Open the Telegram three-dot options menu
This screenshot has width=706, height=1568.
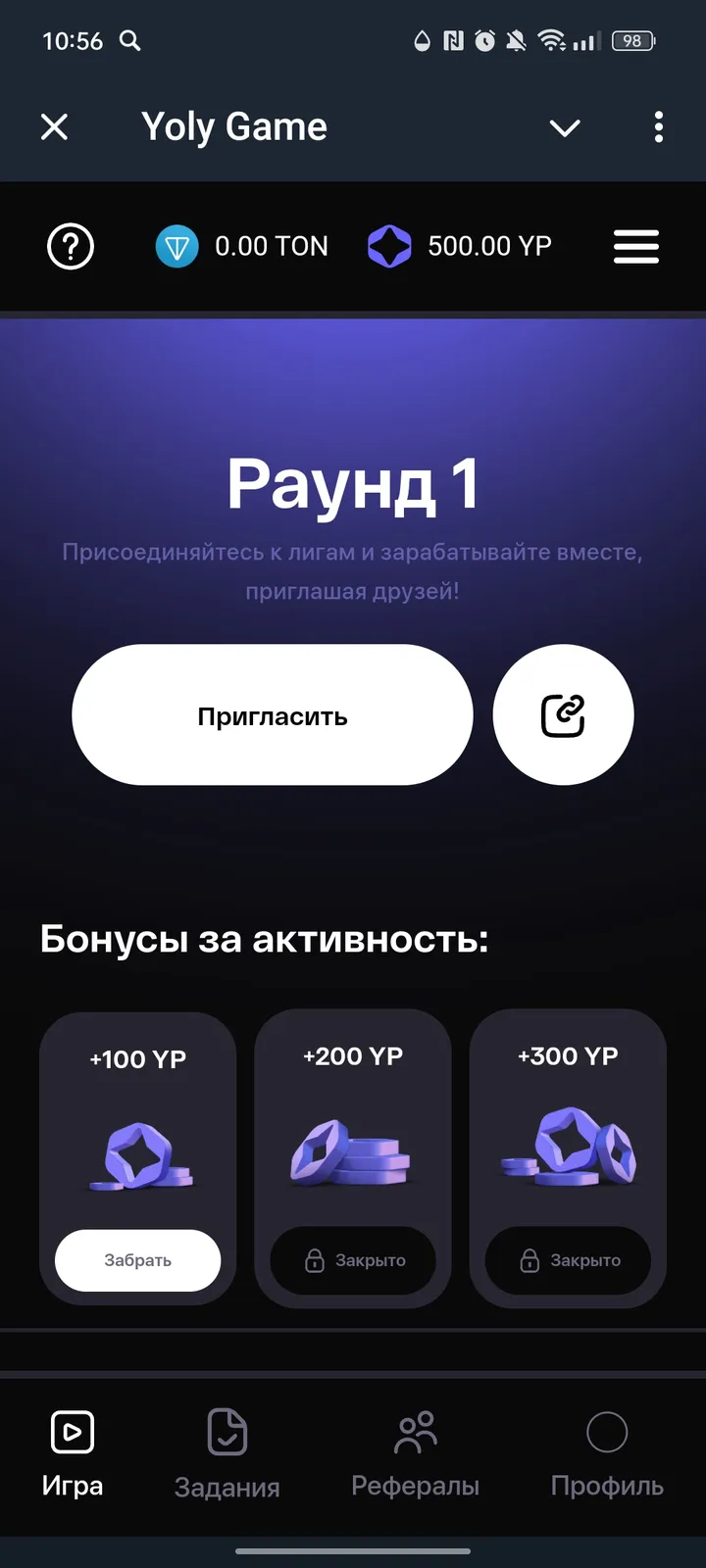pyautogui.click(x=658, y=127)
